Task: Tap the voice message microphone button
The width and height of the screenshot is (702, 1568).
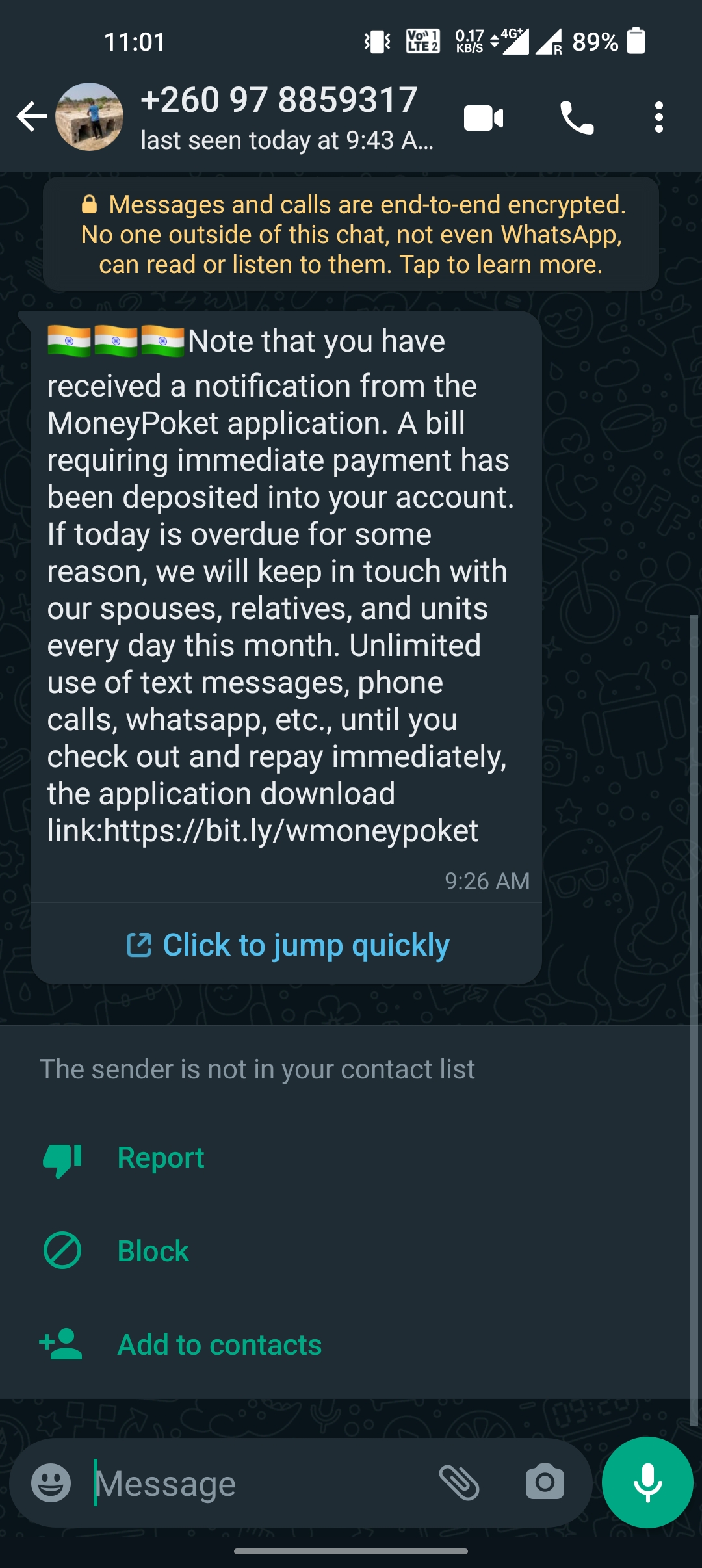Action: (647, 1482)
